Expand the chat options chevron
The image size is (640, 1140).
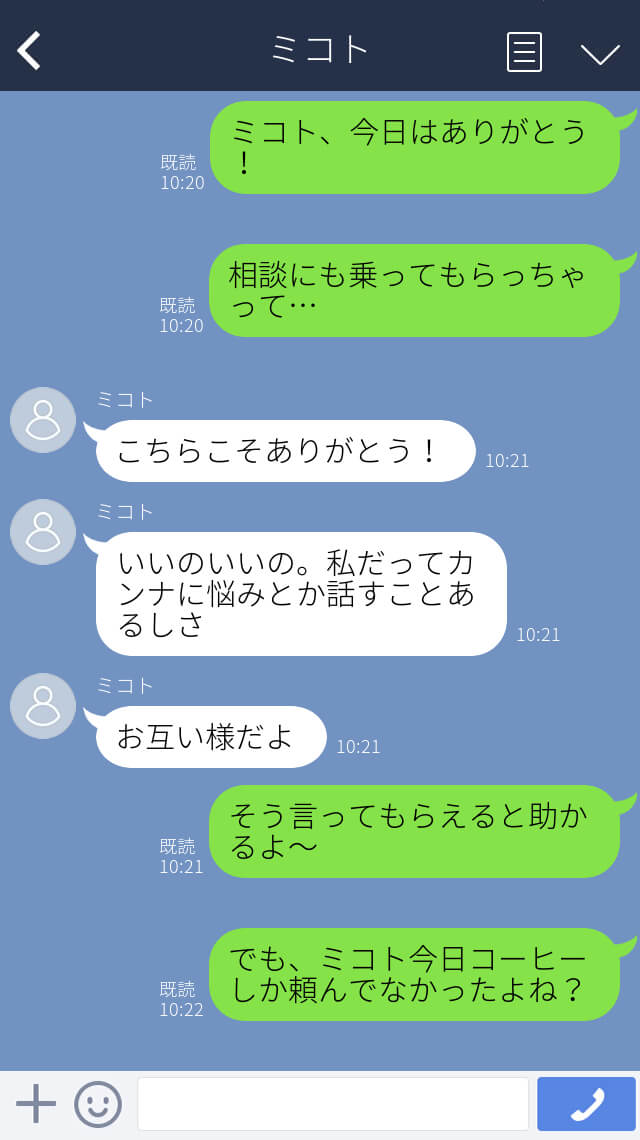point(600,53)
